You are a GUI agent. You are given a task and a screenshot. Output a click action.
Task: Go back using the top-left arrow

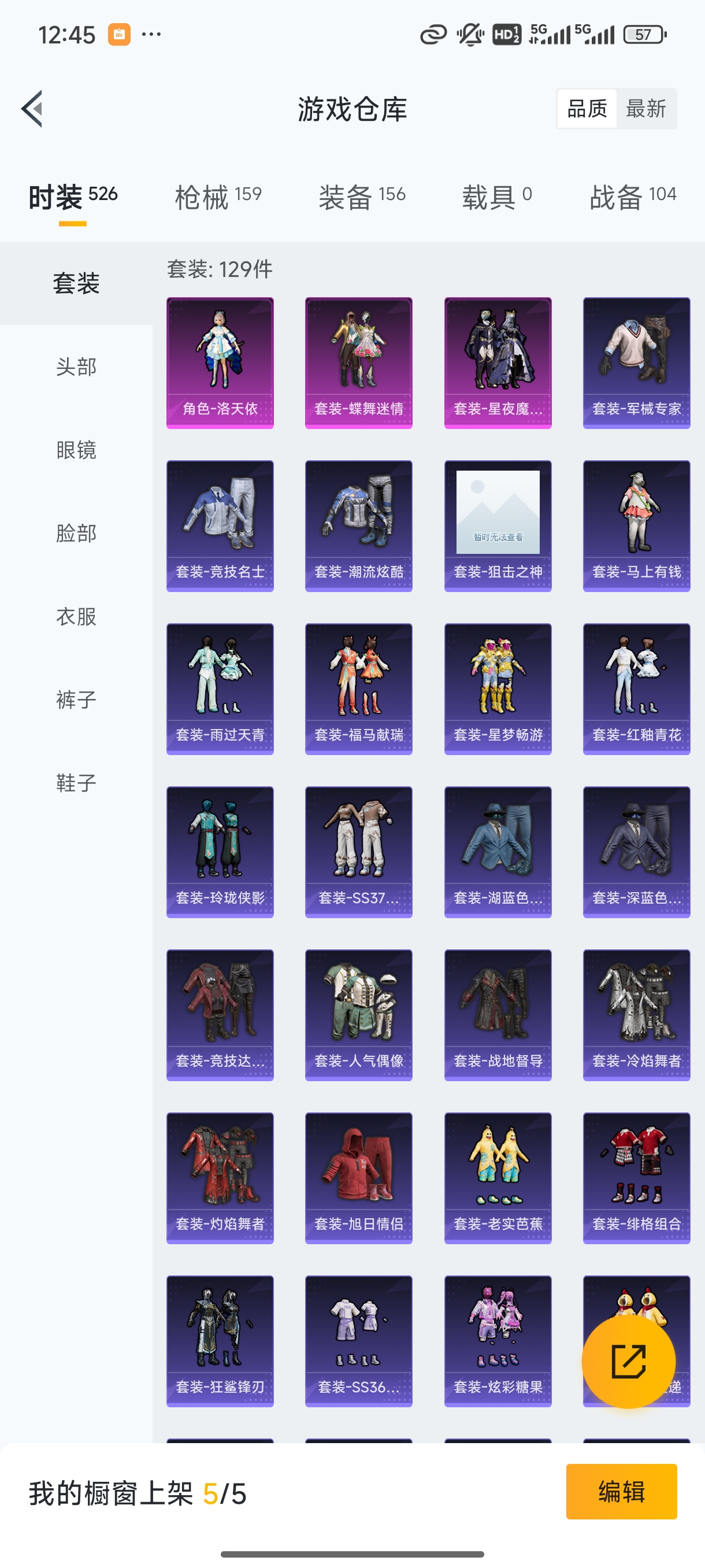coord(32,109)
